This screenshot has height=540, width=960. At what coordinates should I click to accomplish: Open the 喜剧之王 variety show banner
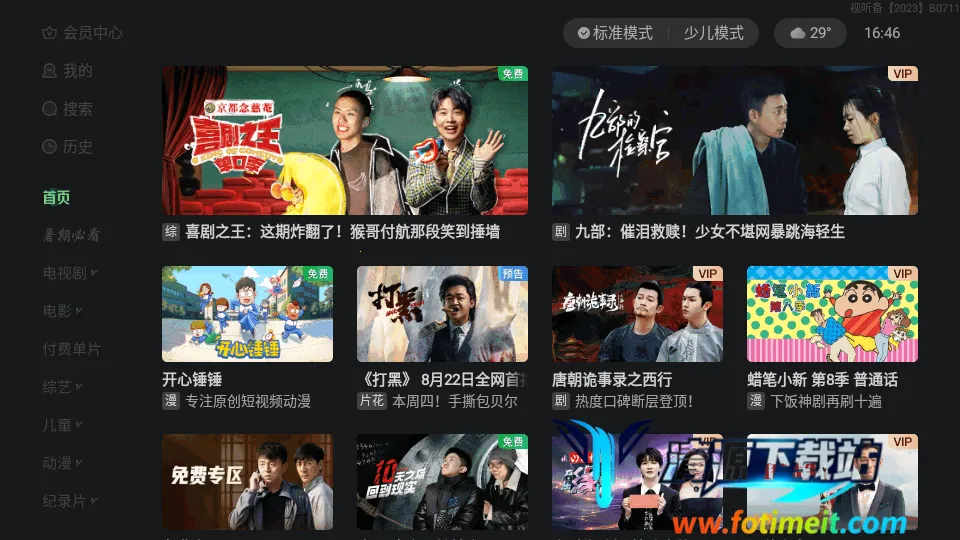click(x=345, y=141)
